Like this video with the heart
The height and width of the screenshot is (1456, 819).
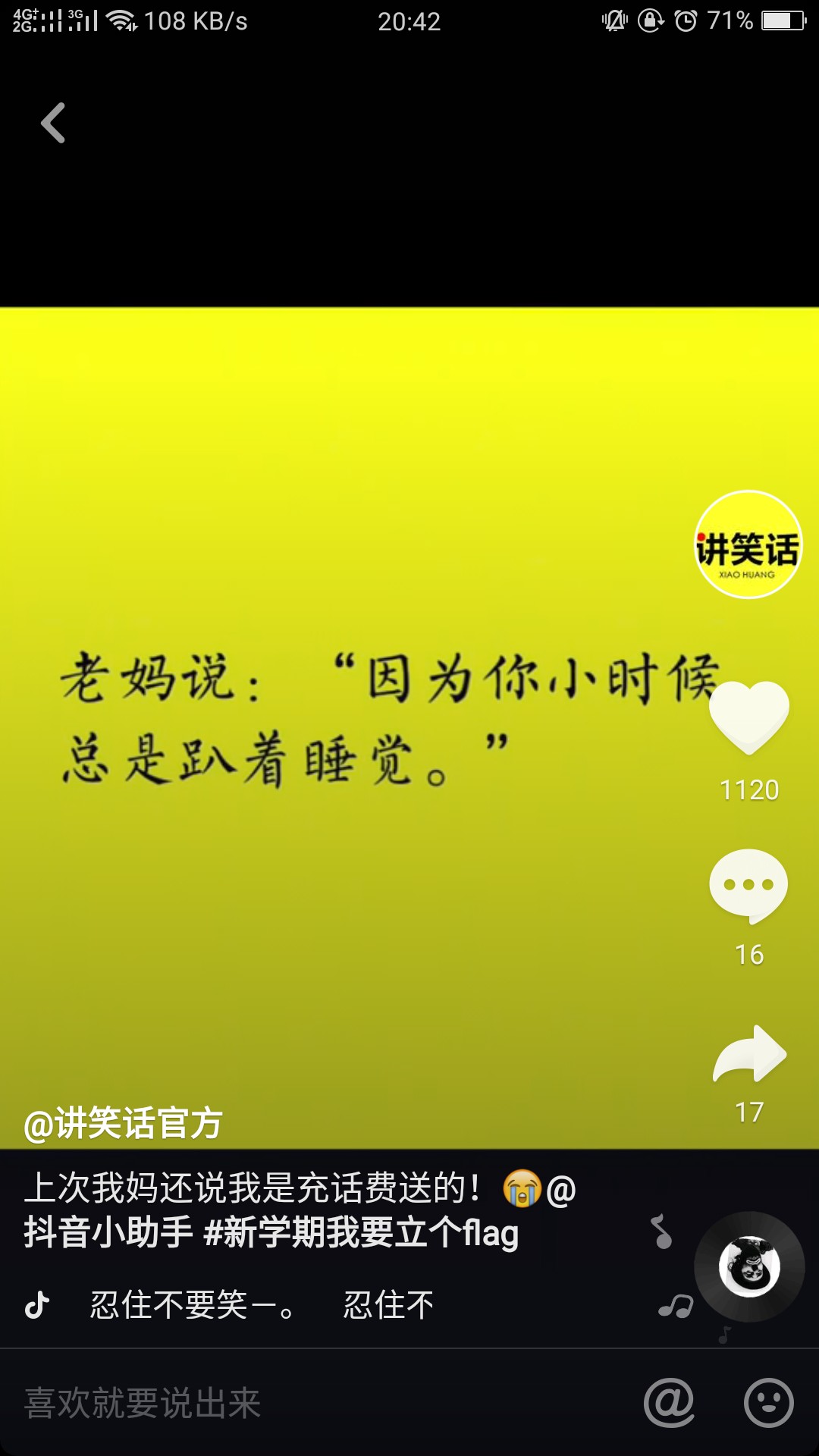748,717
